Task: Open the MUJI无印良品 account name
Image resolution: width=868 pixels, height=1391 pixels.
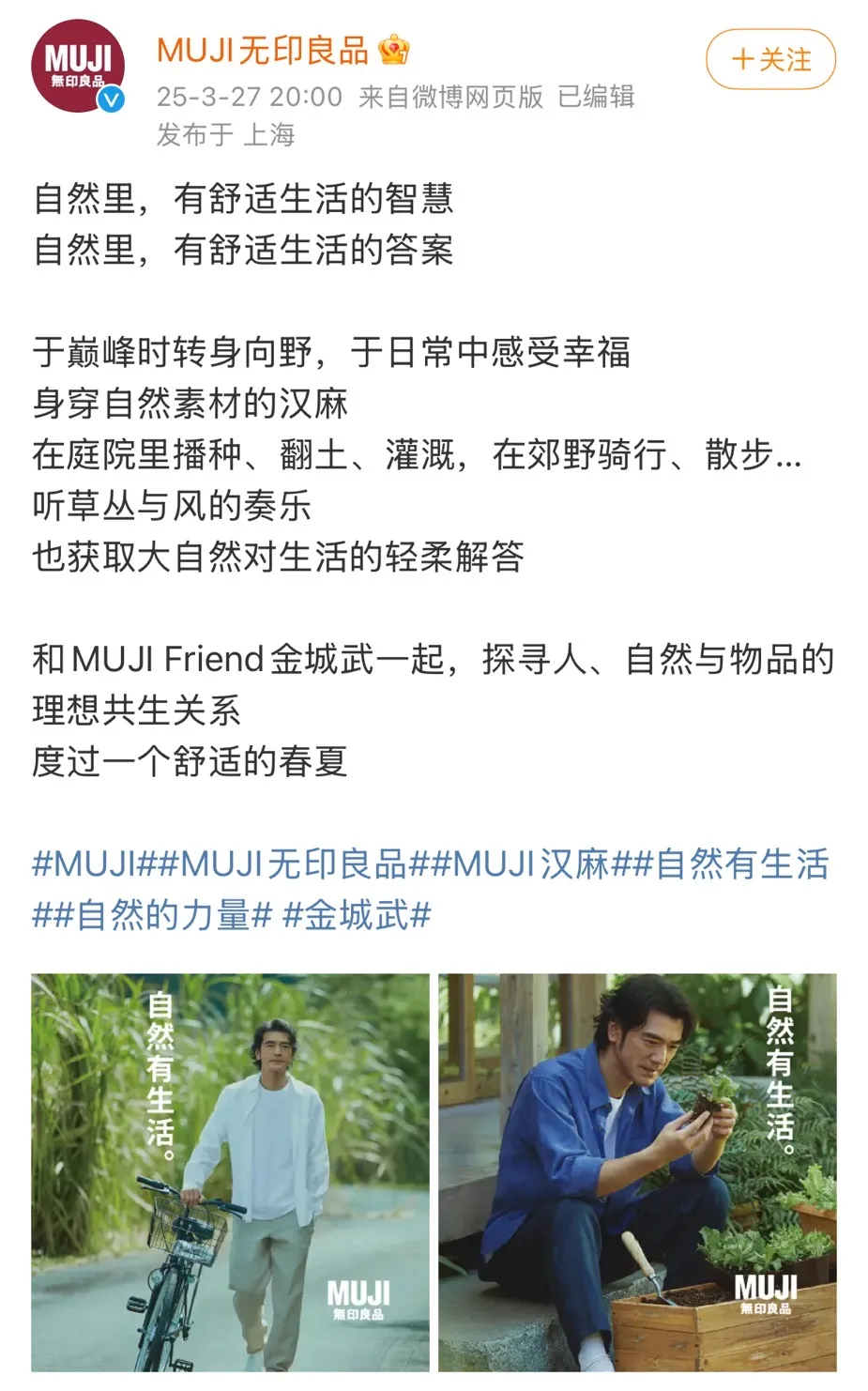Action: [263, 51]
